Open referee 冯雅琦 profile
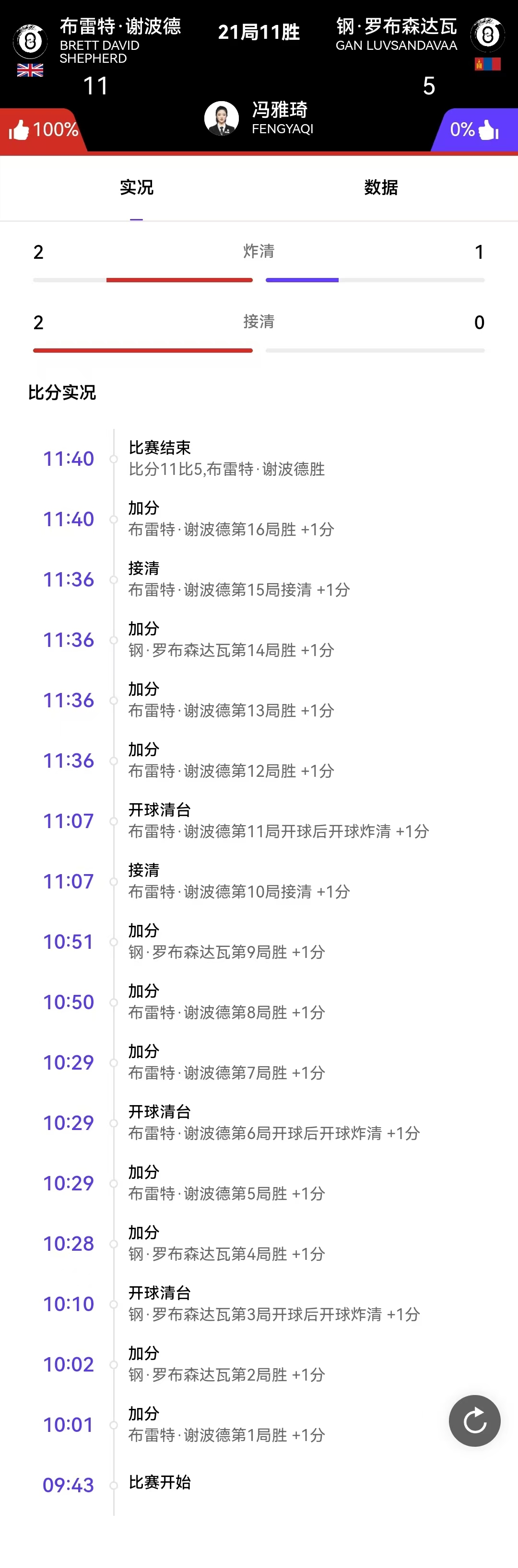The height and width of the screenshot is (1568, 518). [221, 118]
